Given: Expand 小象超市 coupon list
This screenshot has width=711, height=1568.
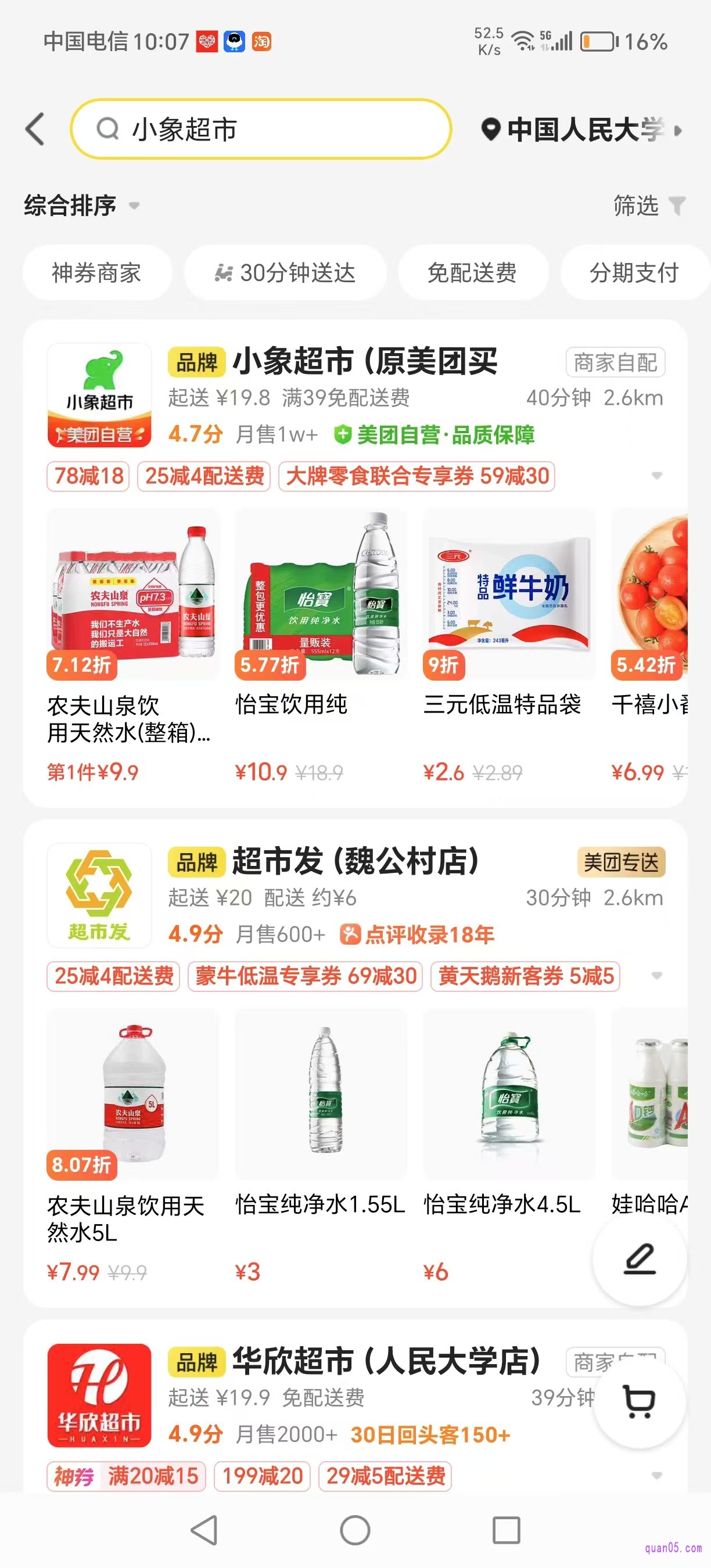Looking at the screenshot, I should (657, 476).
